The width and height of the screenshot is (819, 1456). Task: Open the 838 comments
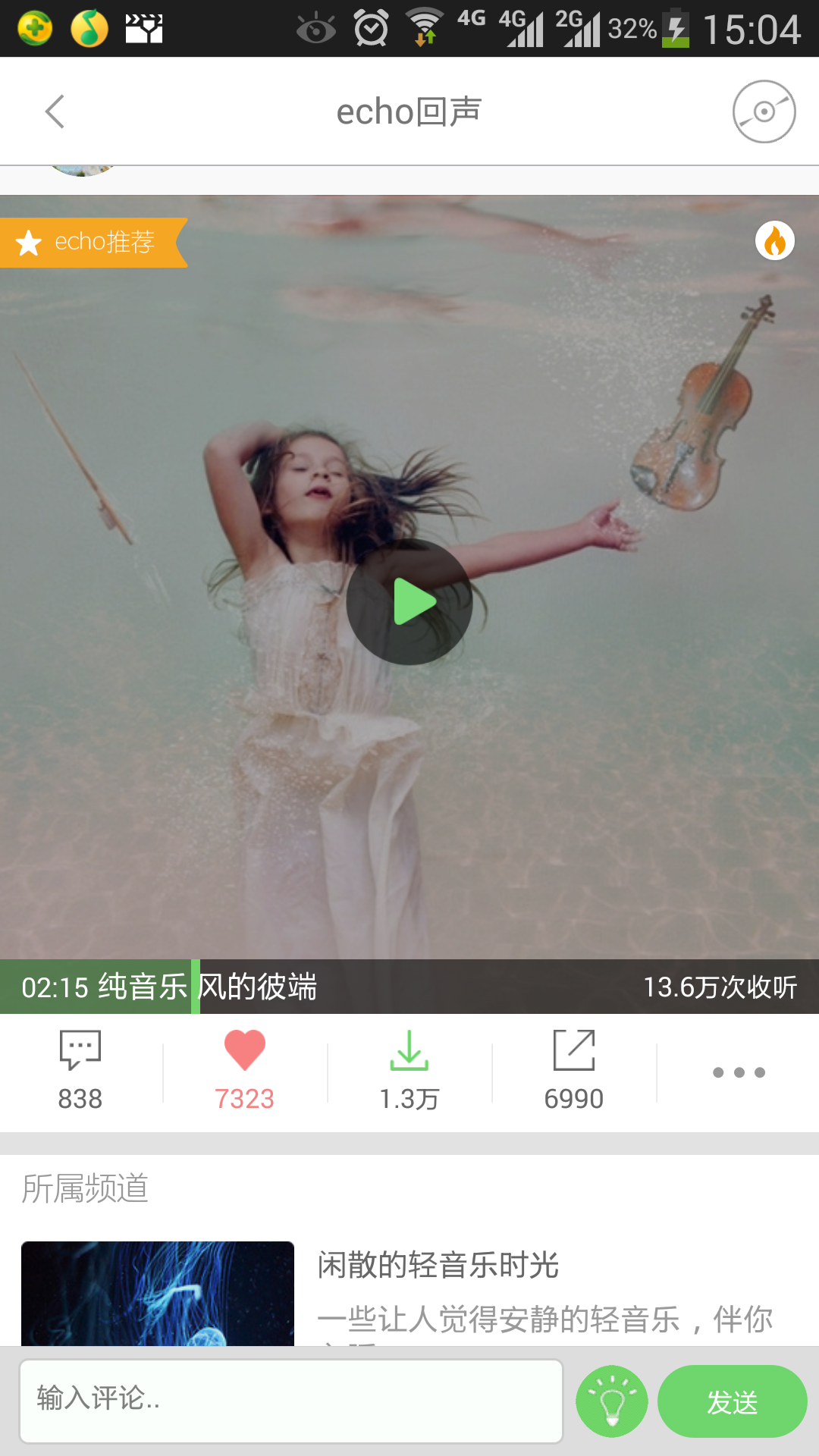click(x=80, y=1071)
